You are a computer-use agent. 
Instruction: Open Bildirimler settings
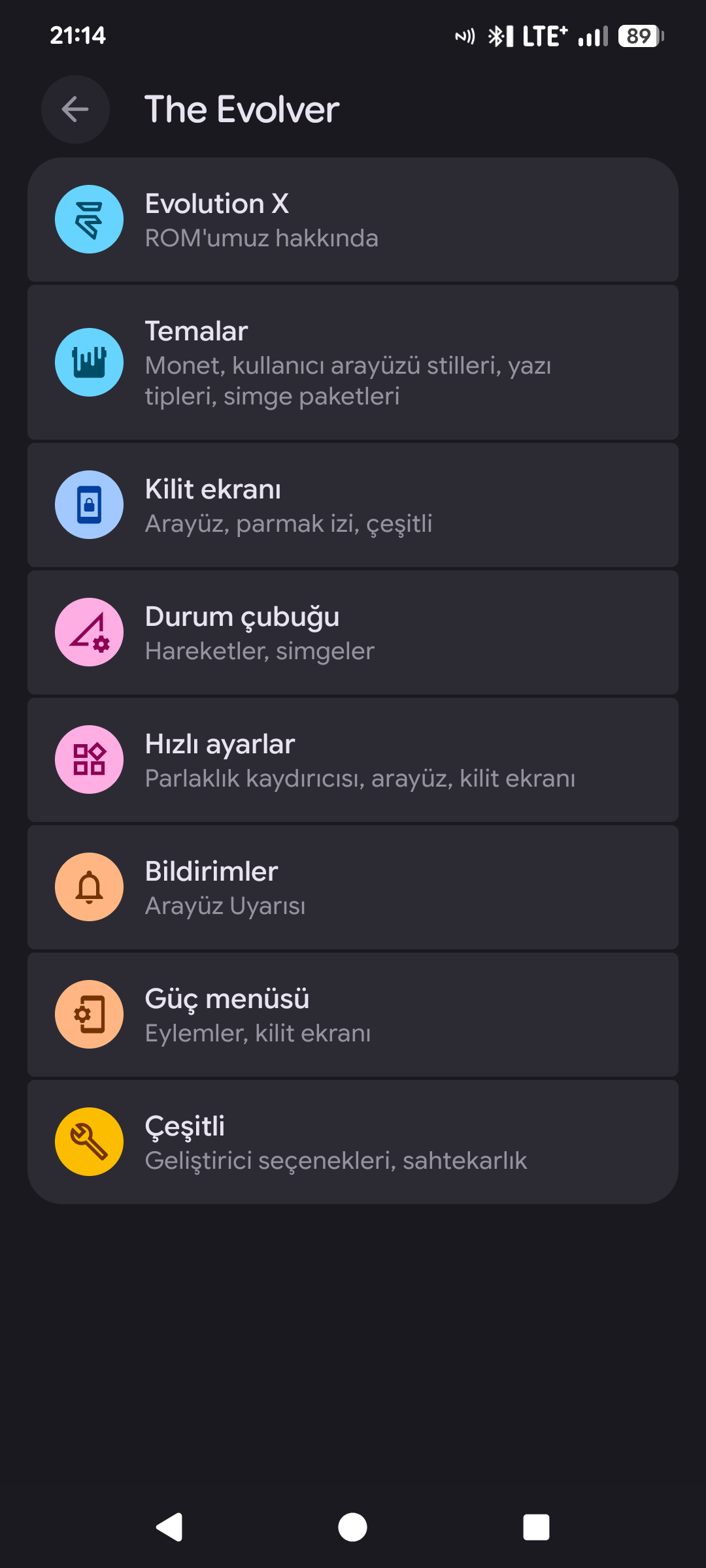(353, 887)
